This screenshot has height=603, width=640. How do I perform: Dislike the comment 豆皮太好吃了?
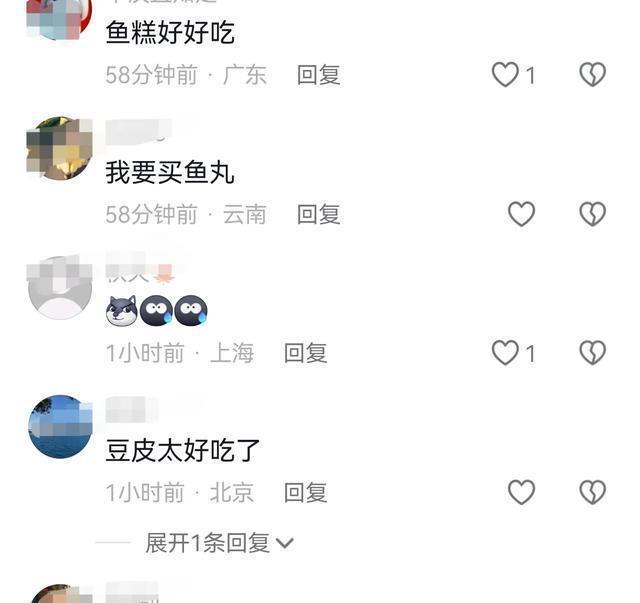[x=593, y=491]
